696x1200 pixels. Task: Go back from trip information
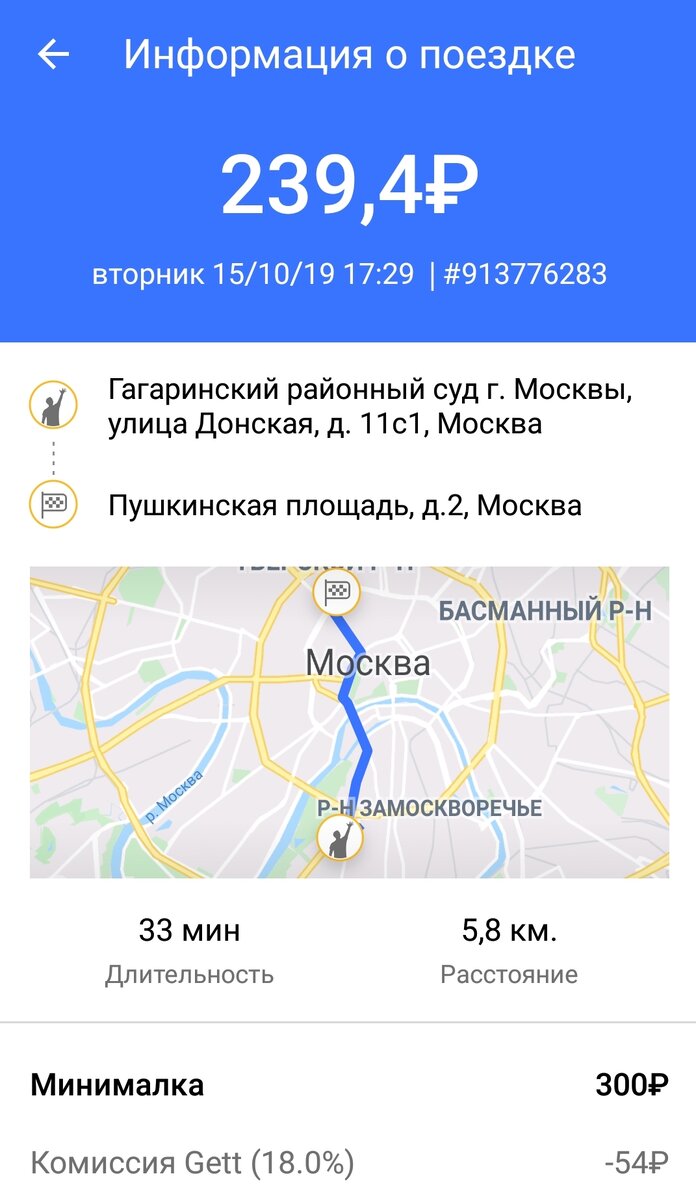tap(53, 55)
